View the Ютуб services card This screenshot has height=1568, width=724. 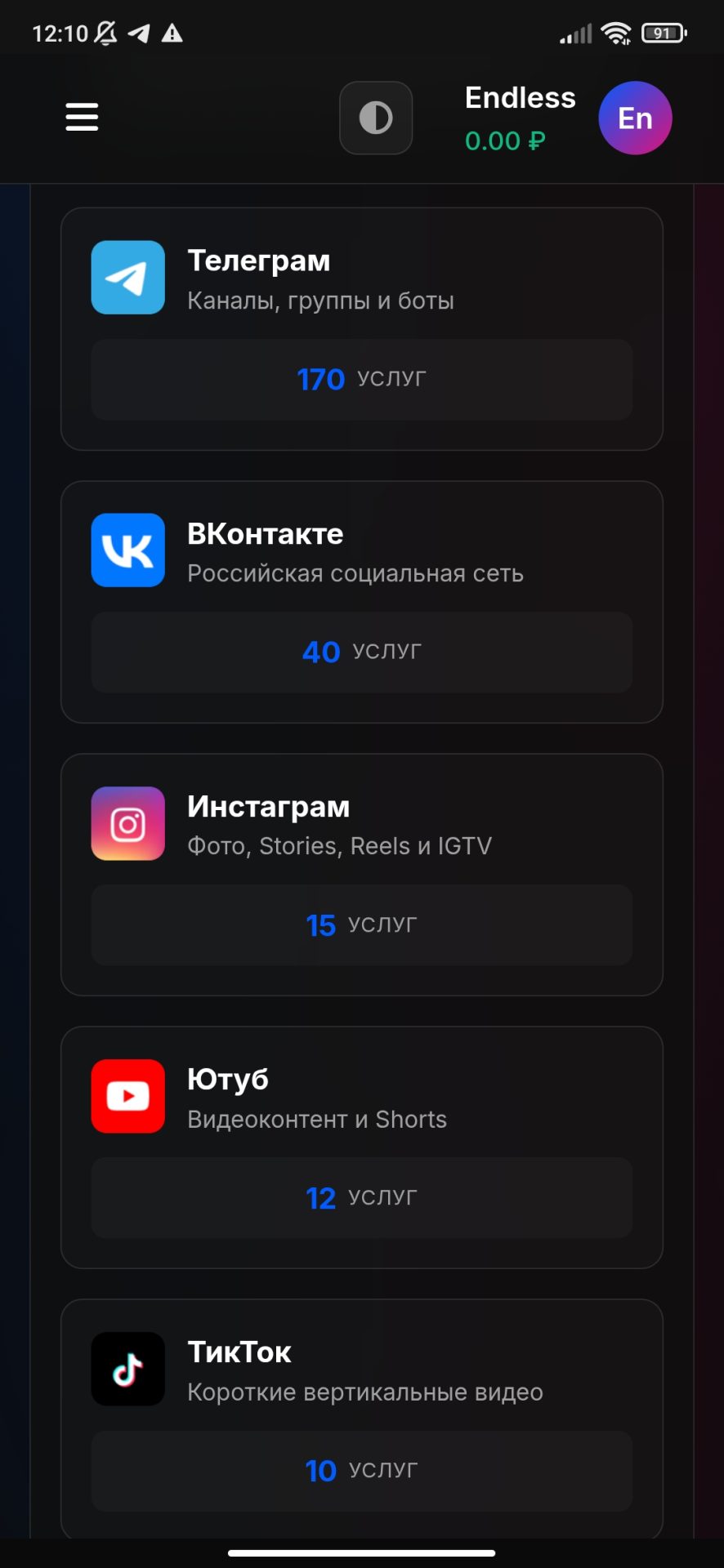(361, 1147)
